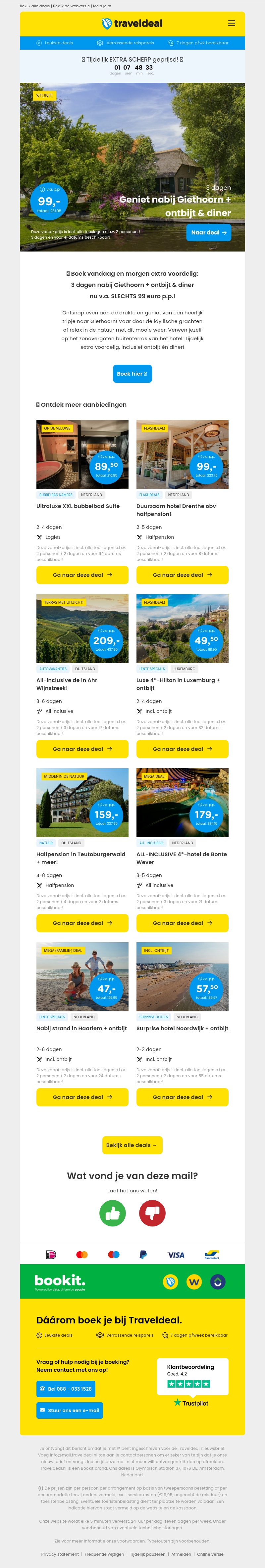This screenshot has width=265, height=1568.
Task: Tap the yellow 'Bekijk alle deals' button
Action: pyautogui.click(x=132, y=1145)
